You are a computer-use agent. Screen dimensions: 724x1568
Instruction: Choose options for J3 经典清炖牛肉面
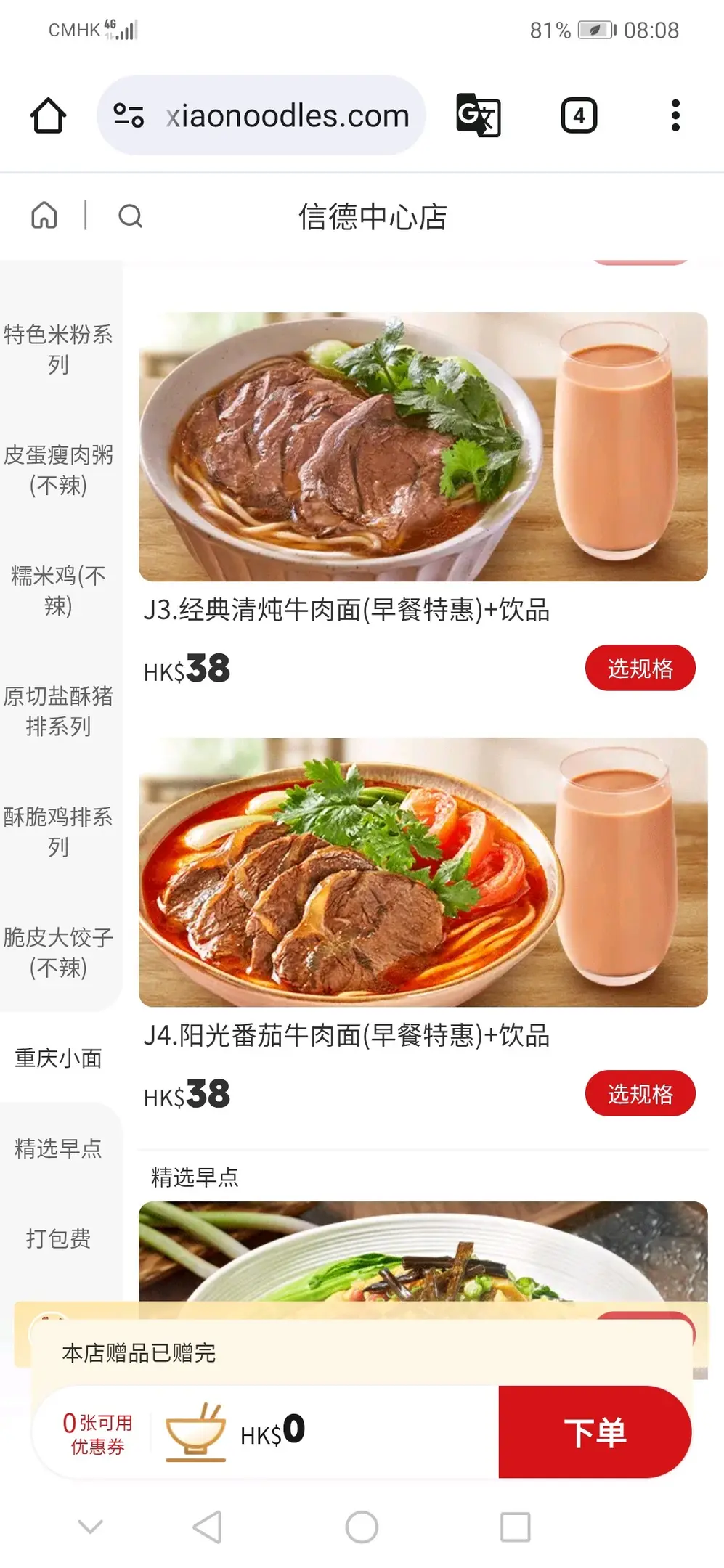pyautogui.click(x=640, y=668)
